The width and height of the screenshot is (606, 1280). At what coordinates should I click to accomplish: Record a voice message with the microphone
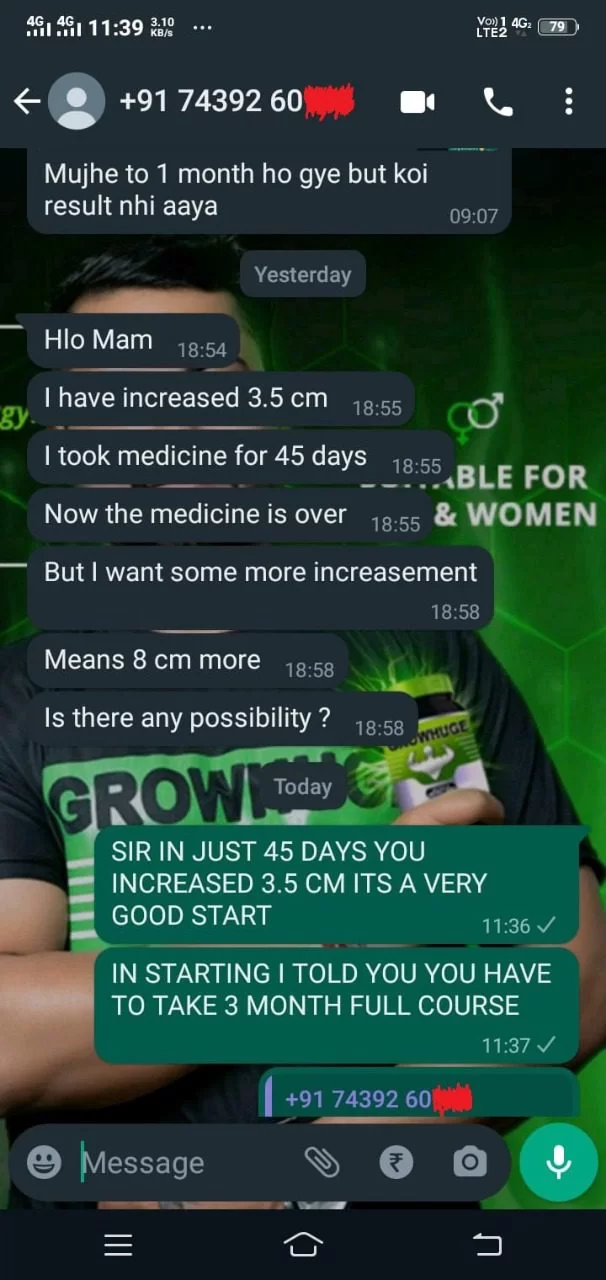click(x=558, y=1162)
